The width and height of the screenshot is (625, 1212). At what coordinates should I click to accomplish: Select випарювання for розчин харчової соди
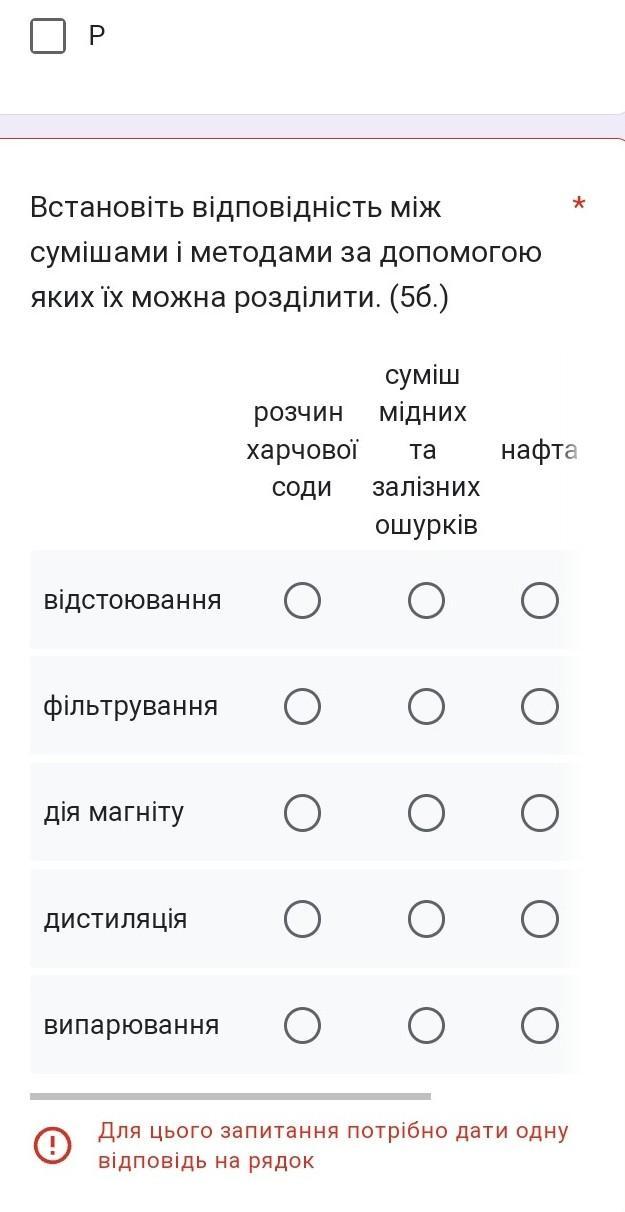[302, 1025]
